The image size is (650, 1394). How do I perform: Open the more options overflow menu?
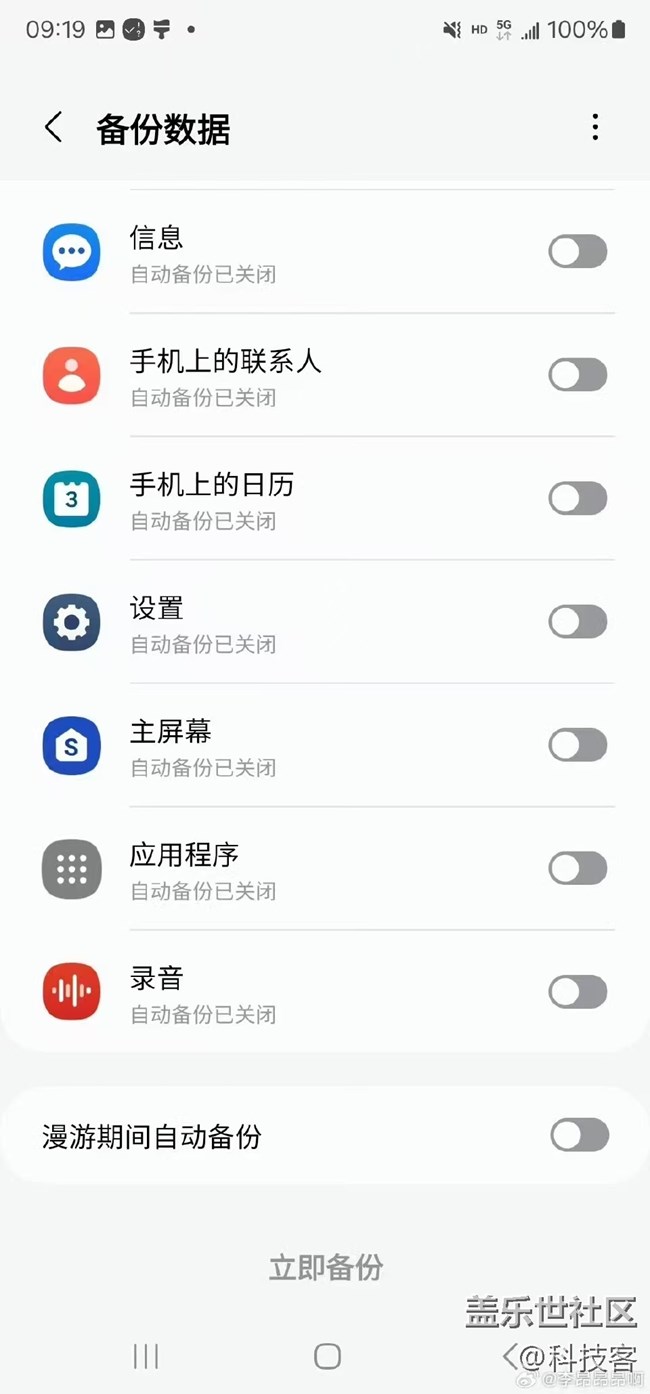pyautogui.click(x=595, y=127)
